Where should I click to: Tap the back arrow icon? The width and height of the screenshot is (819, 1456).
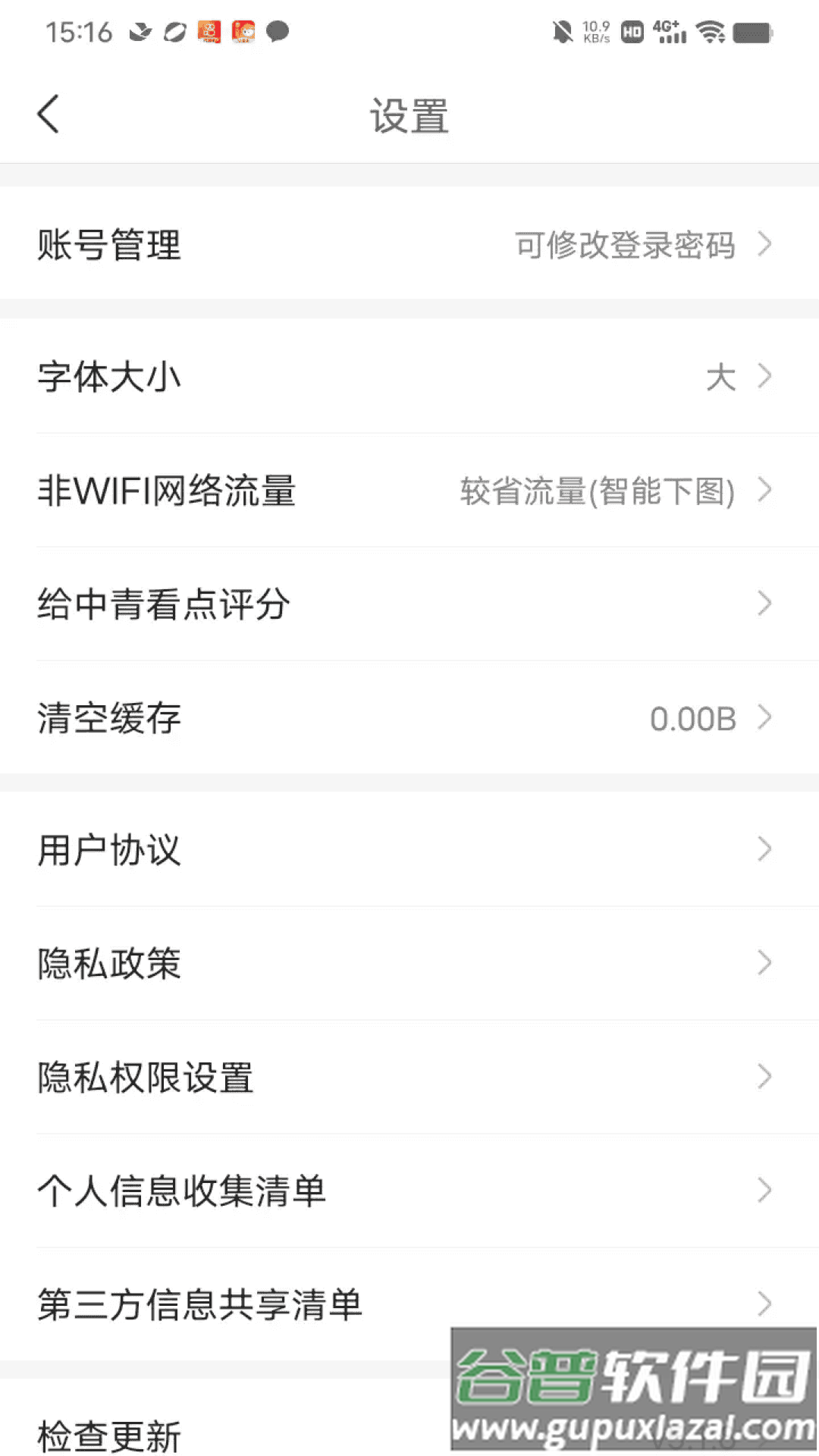[49, 114]
